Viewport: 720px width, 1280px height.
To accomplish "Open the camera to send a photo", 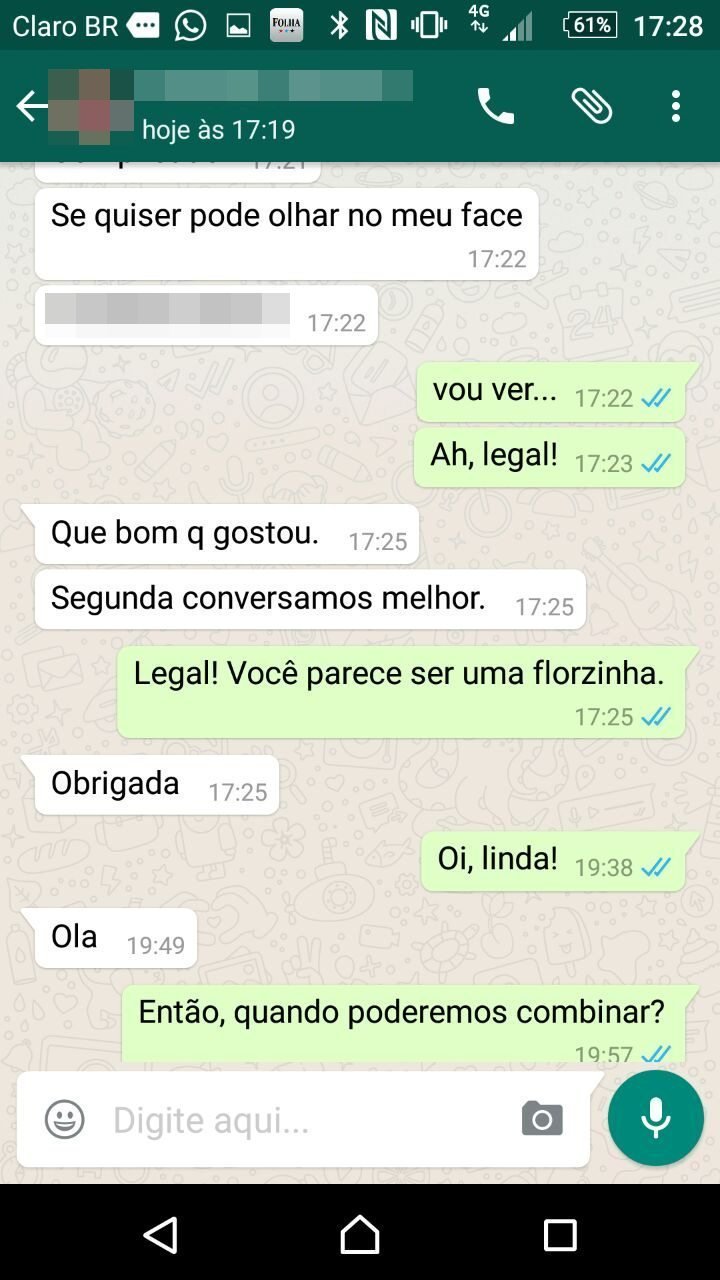I will pyautogui.click(x=542, y=1119).
